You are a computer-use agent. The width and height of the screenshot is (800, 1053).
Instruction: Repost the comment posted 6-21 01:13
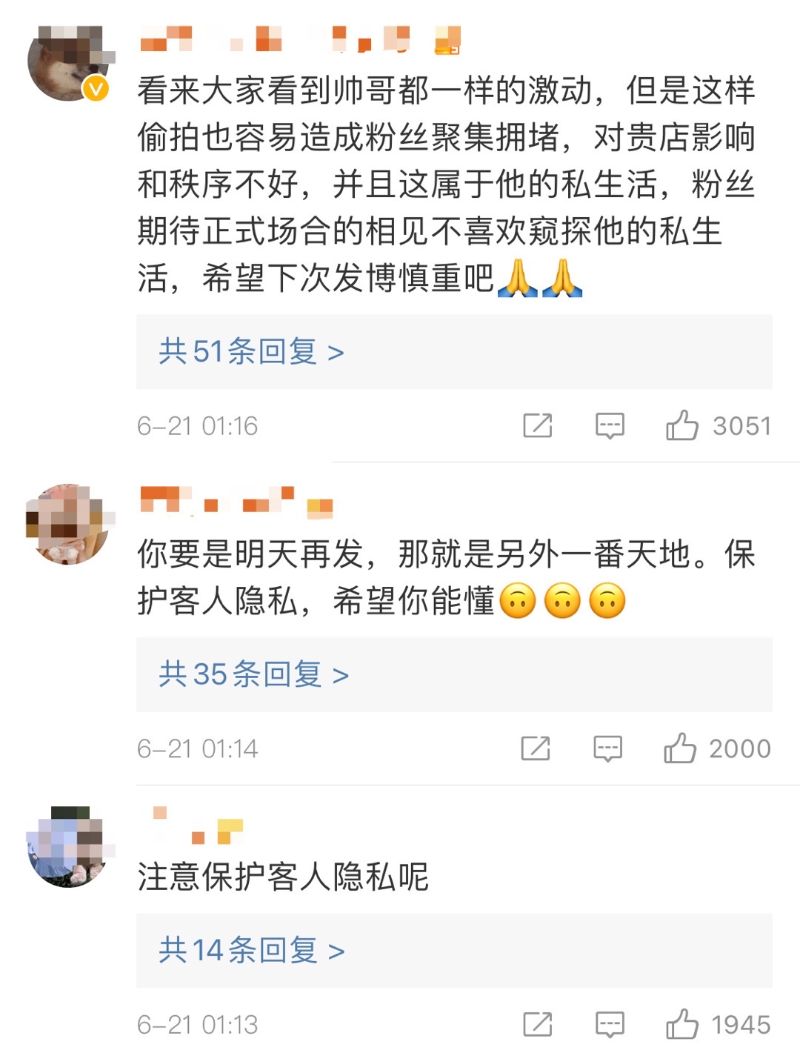(537, 1024)
